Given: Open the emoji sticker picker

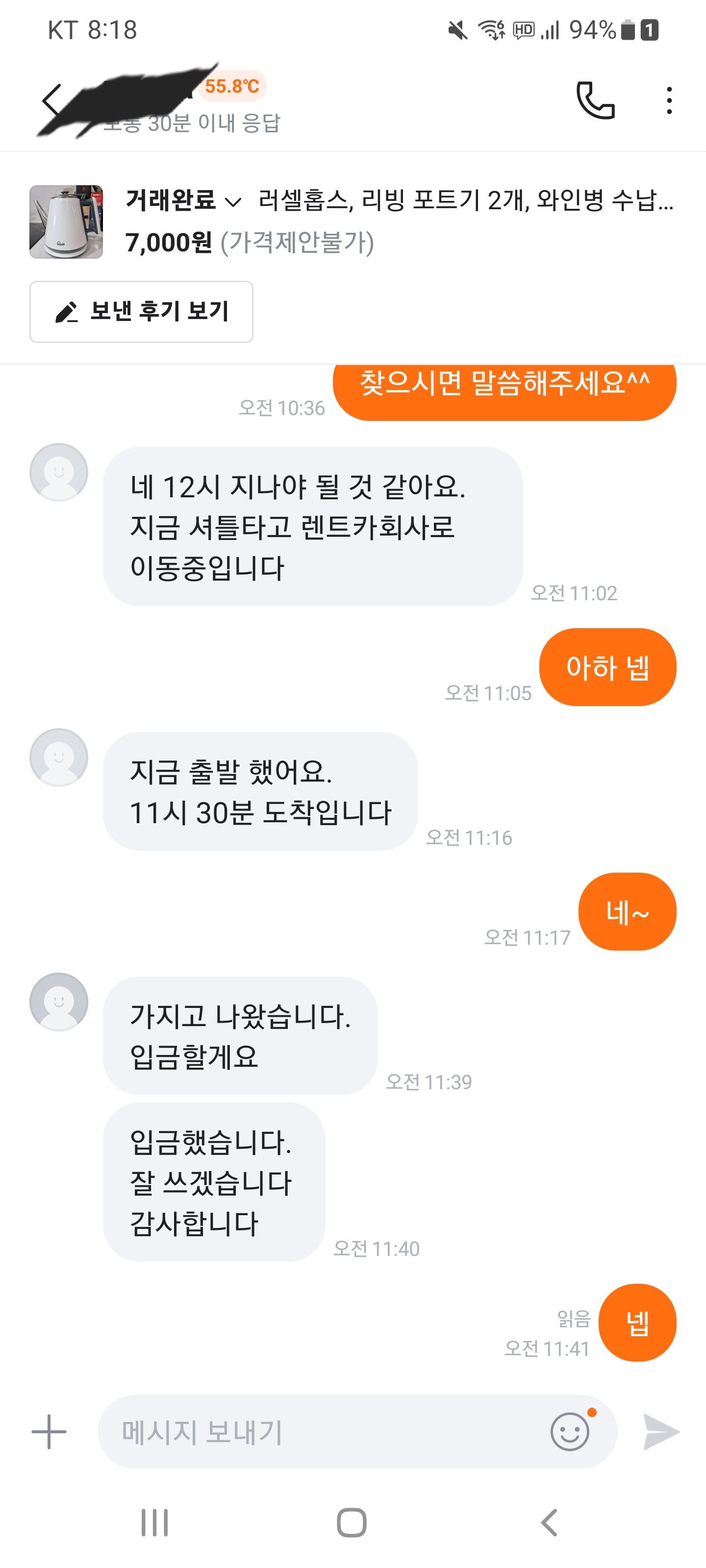Looking at the screenshot, I should (570, 1432).
